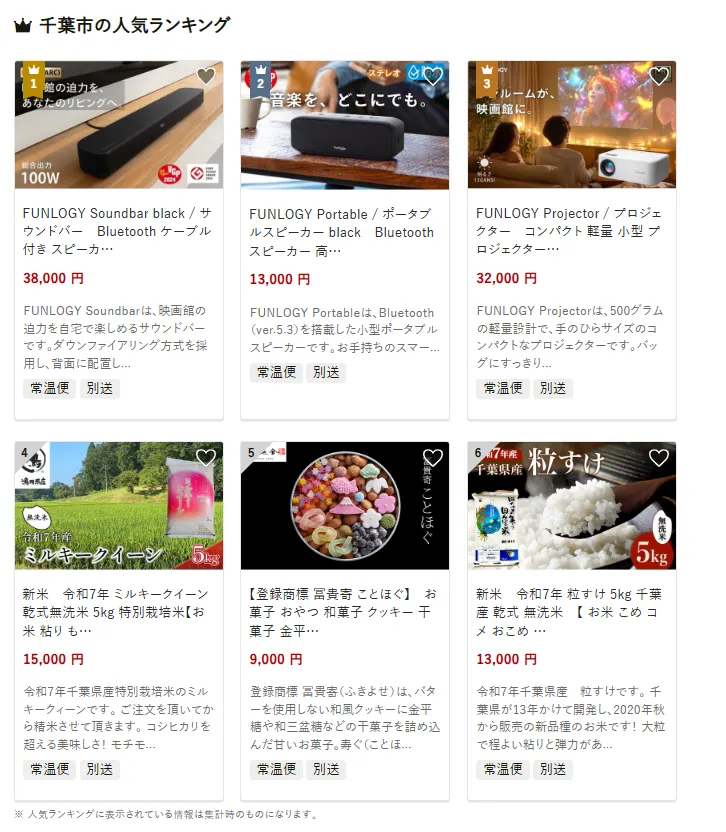The image size is (726, 832).
Task: Open the 冨貴寄 ことほぐ sweets card
Action: (x=344, y=612)
